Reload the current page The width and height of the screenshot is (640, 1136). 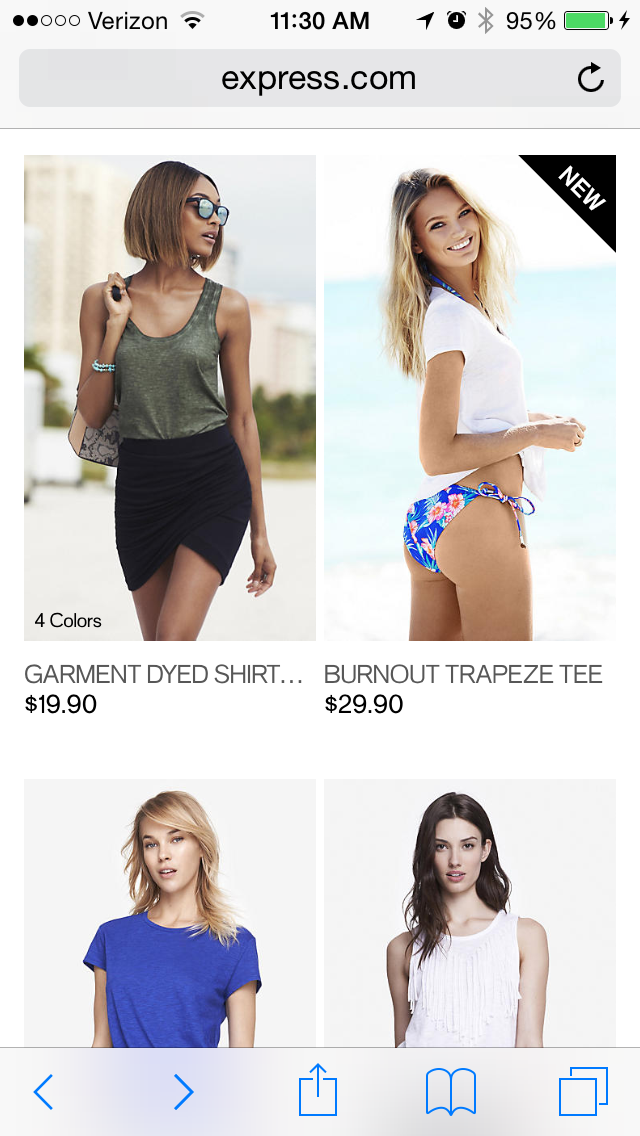click(x=591, y=78)
